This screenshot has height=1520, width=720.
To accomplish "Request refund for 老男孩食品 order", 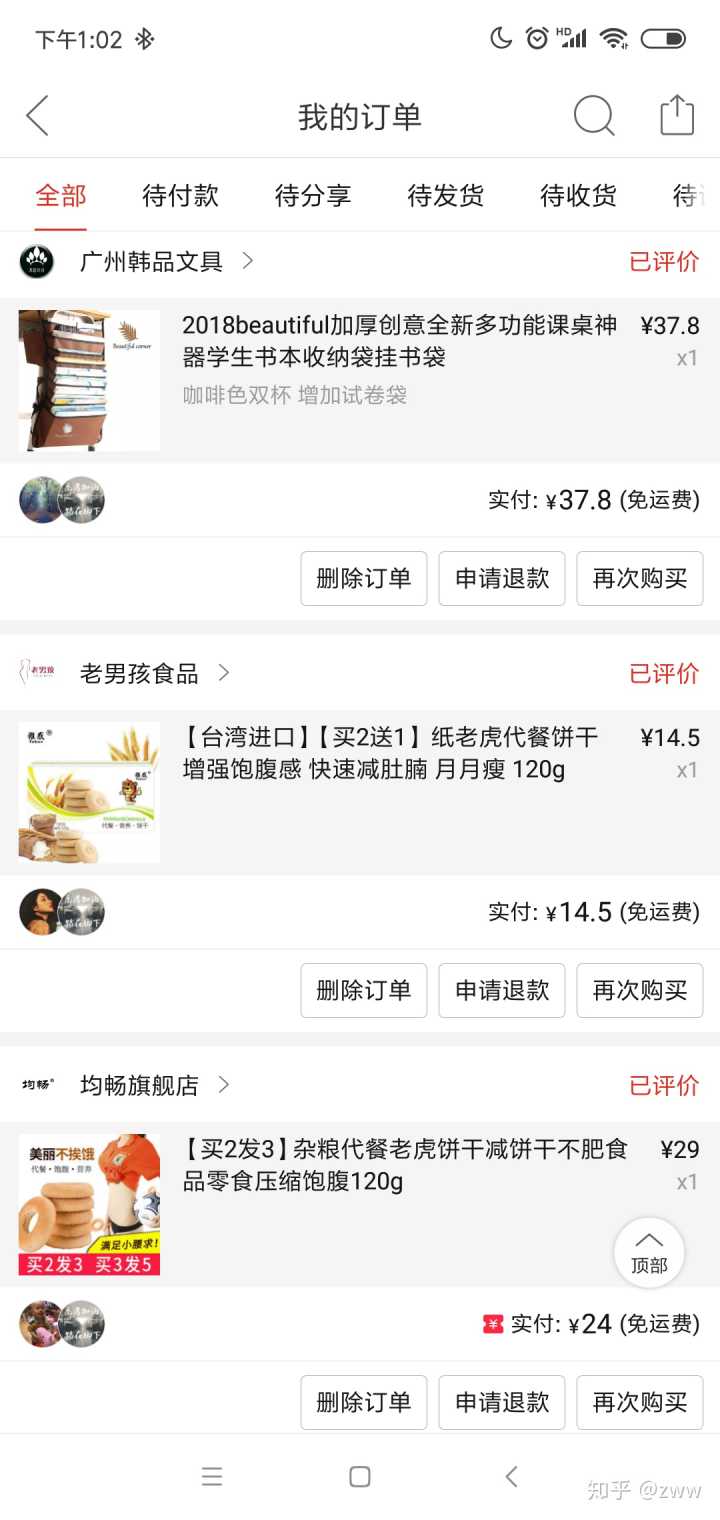I will click(x=502, y=990).
